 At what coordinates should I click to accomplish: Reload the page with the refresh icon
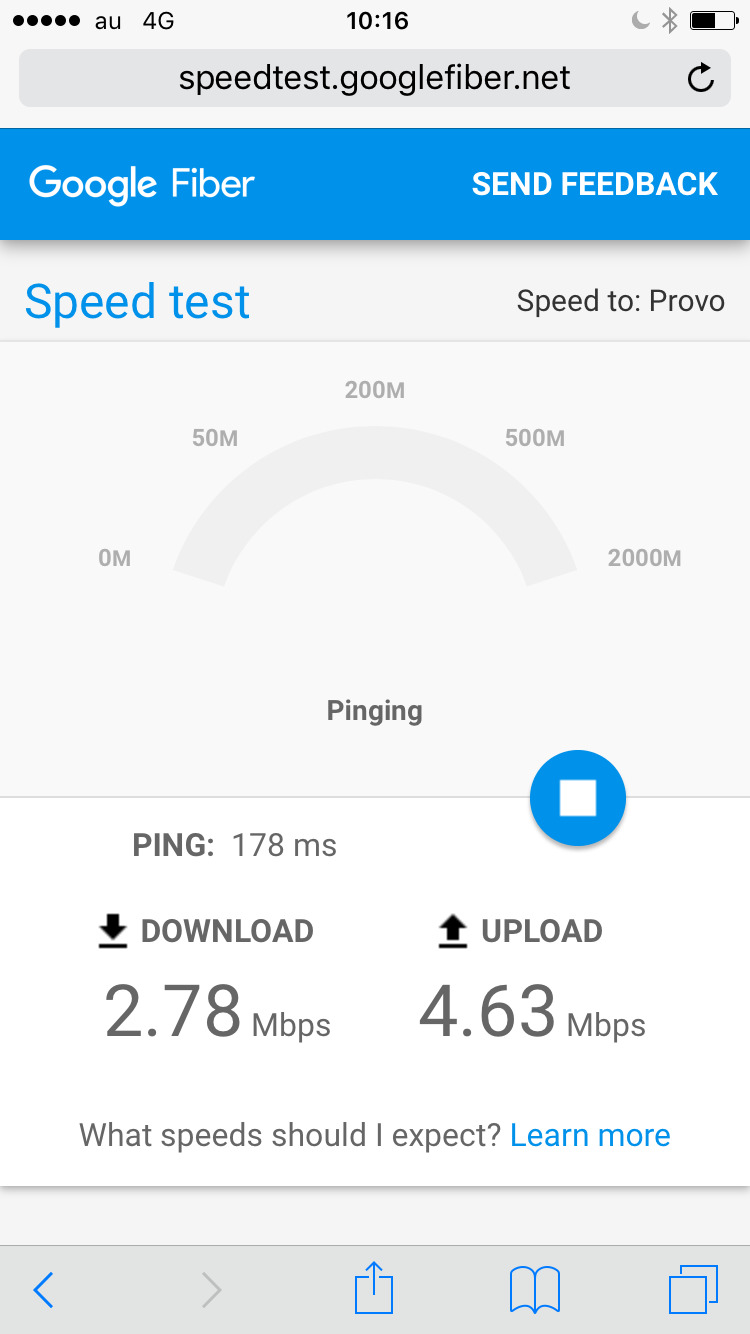click(701, 78)
